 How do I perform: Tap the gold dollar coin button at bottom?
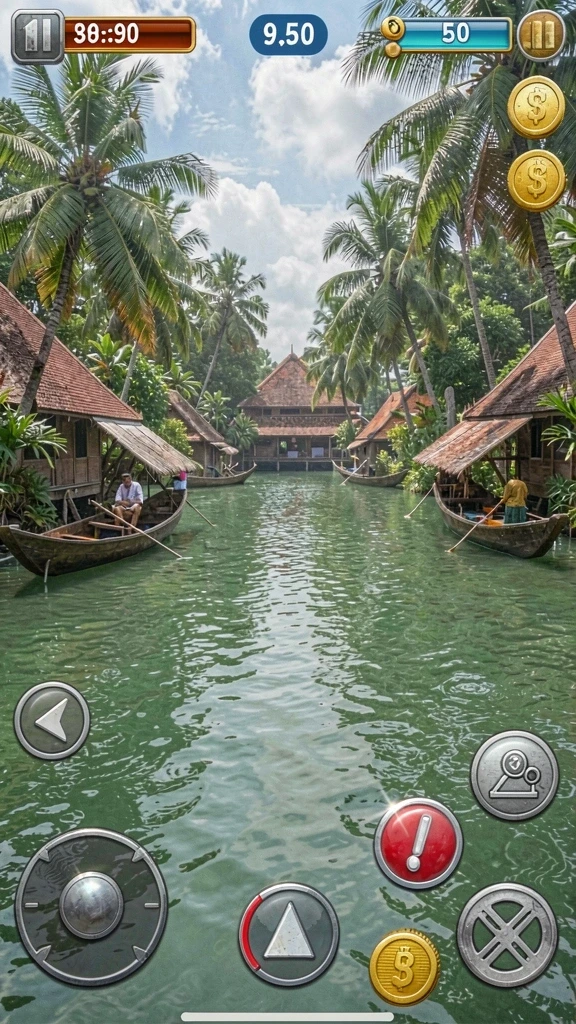coord(404,967)
